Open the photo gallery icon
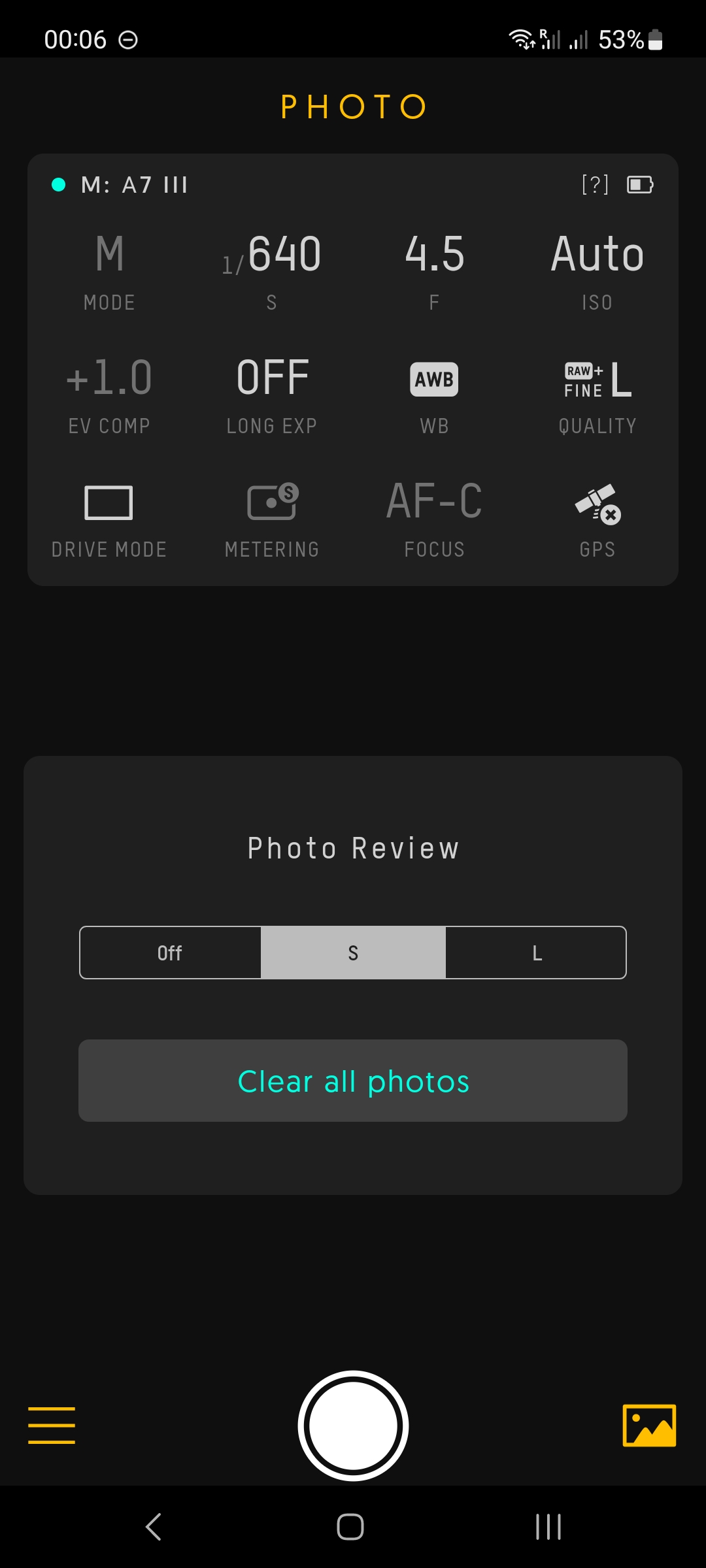This screenshot has height=1568, width=706. pos(649,1425)
